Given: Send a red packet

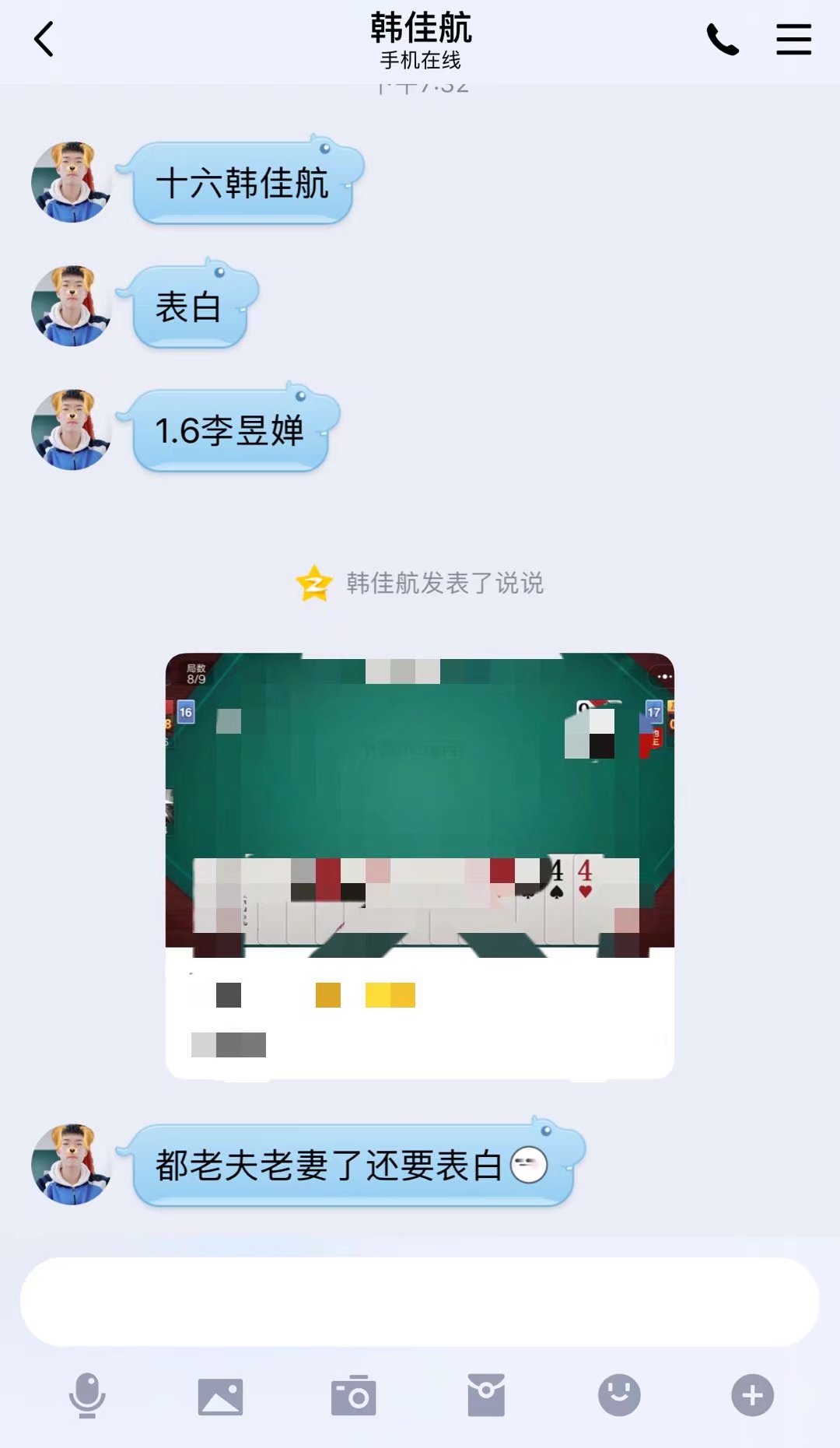Looking at the screenshot, I should [486, 1395].
